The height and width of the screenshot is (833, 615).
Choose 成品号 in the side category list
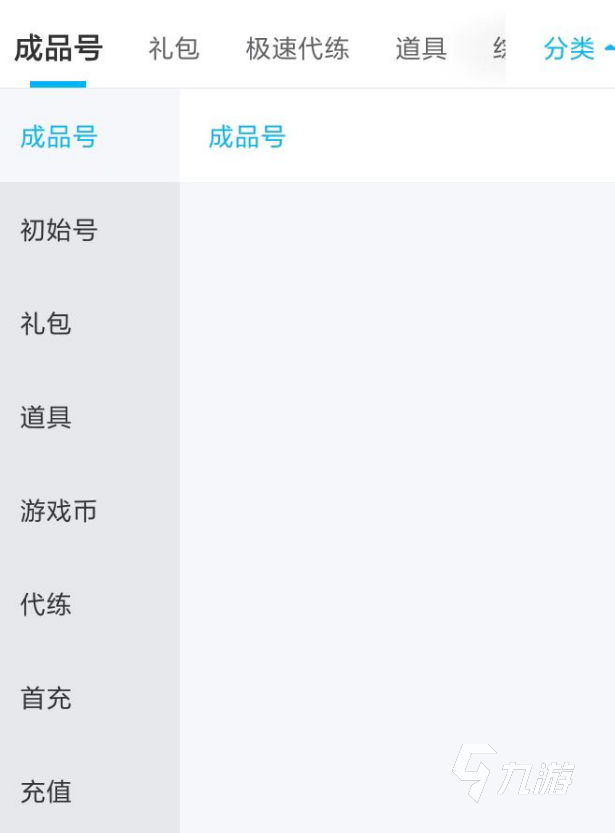[59, 137]
